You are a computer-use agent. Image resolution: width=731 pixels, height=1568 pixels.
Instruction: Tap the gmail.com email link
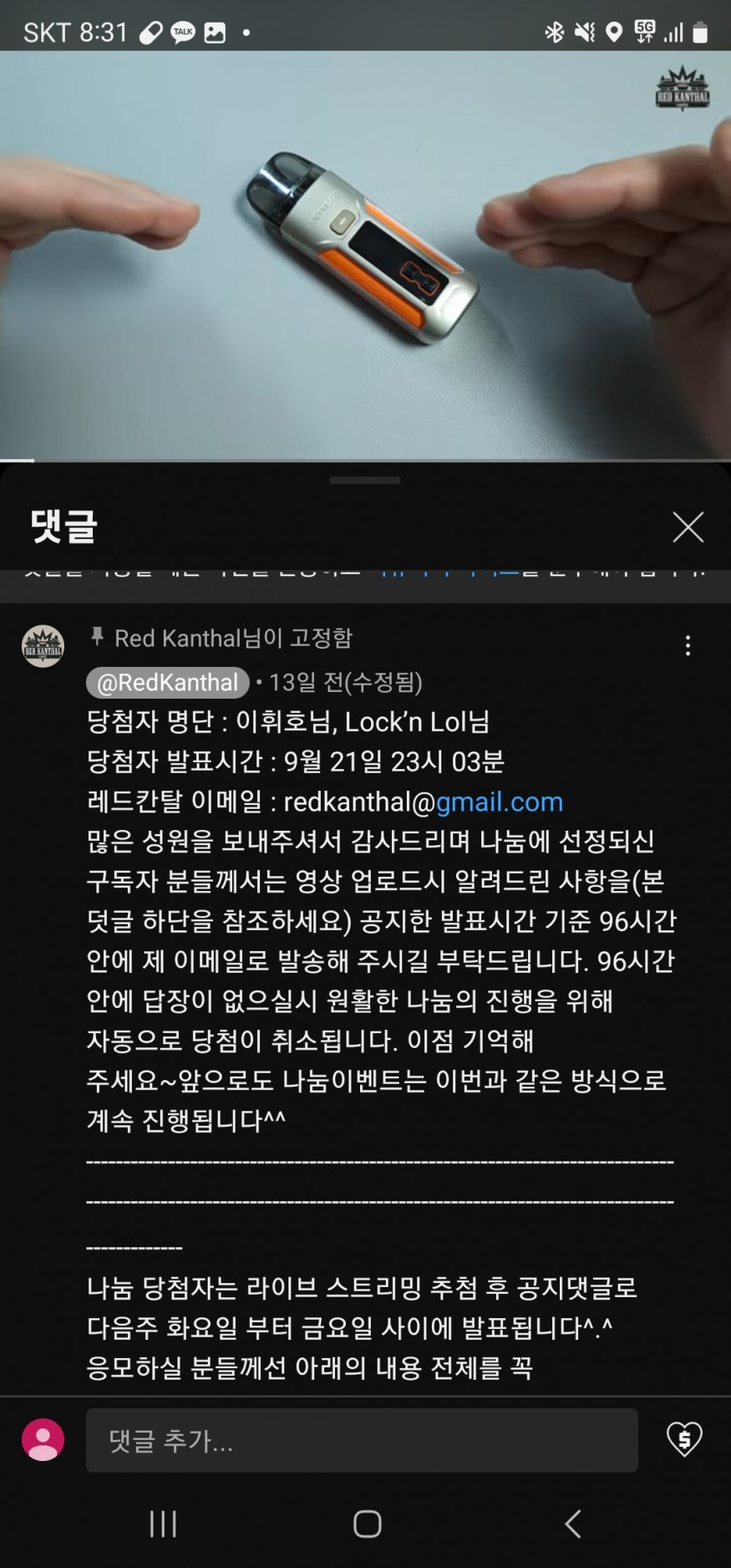point(499,802)
